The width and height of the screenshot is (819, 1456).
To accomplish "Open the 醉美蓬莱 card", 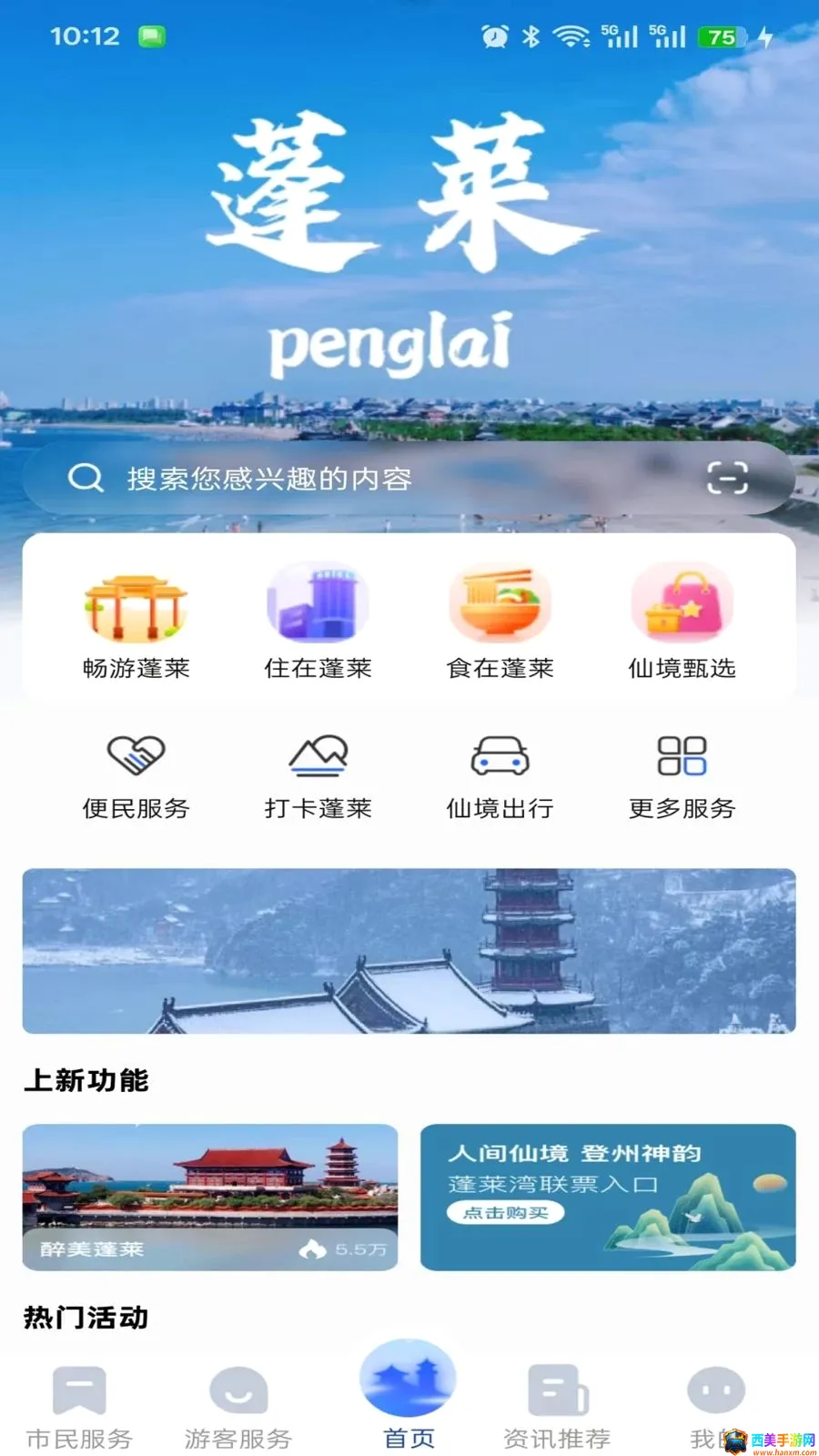I will pos(210,1198).
